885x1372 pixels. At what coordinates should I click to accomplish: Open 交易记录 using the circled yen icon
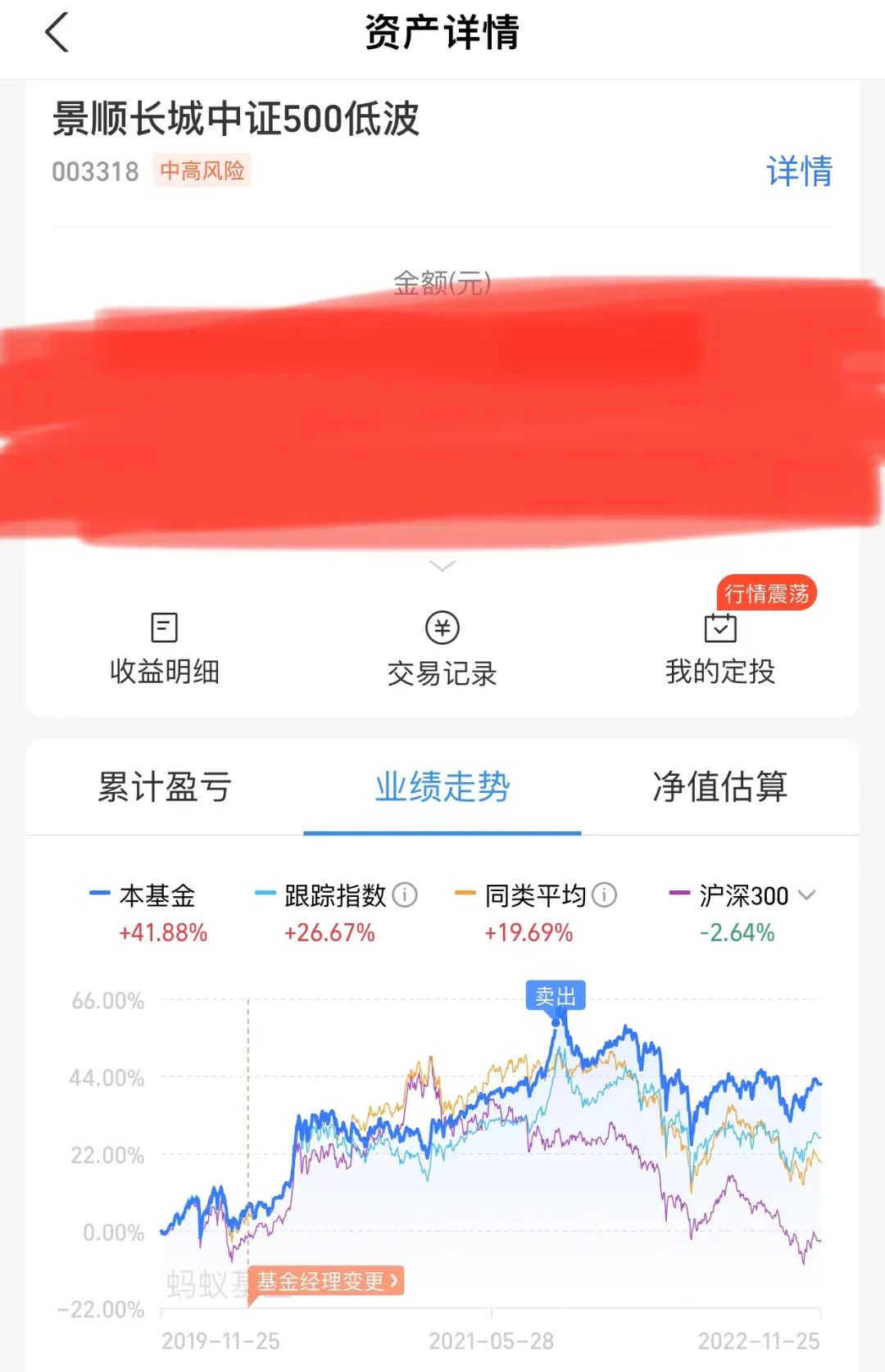click(x=442, y=627)
